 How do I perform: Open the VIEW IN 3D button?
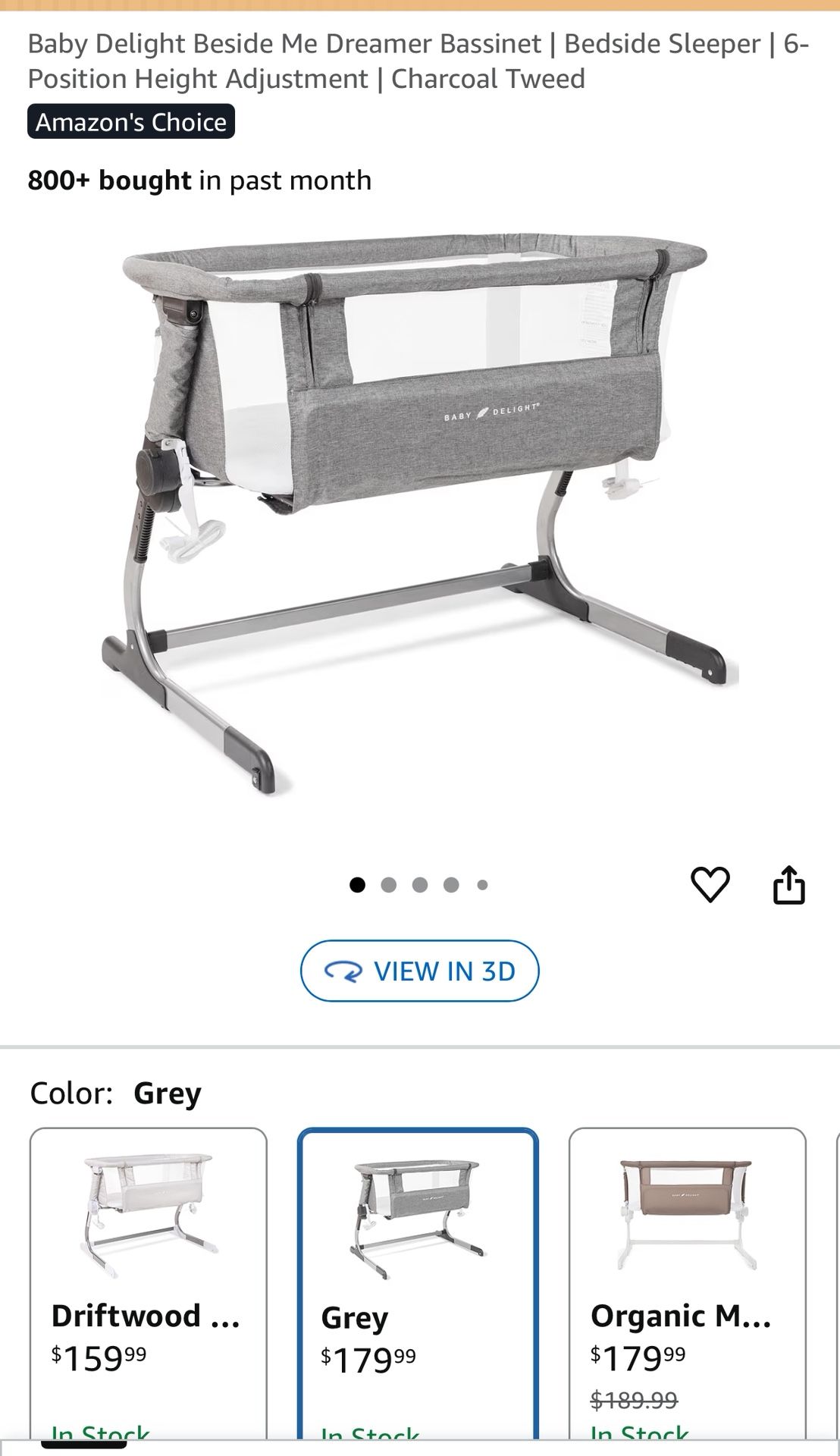(419, 971)
